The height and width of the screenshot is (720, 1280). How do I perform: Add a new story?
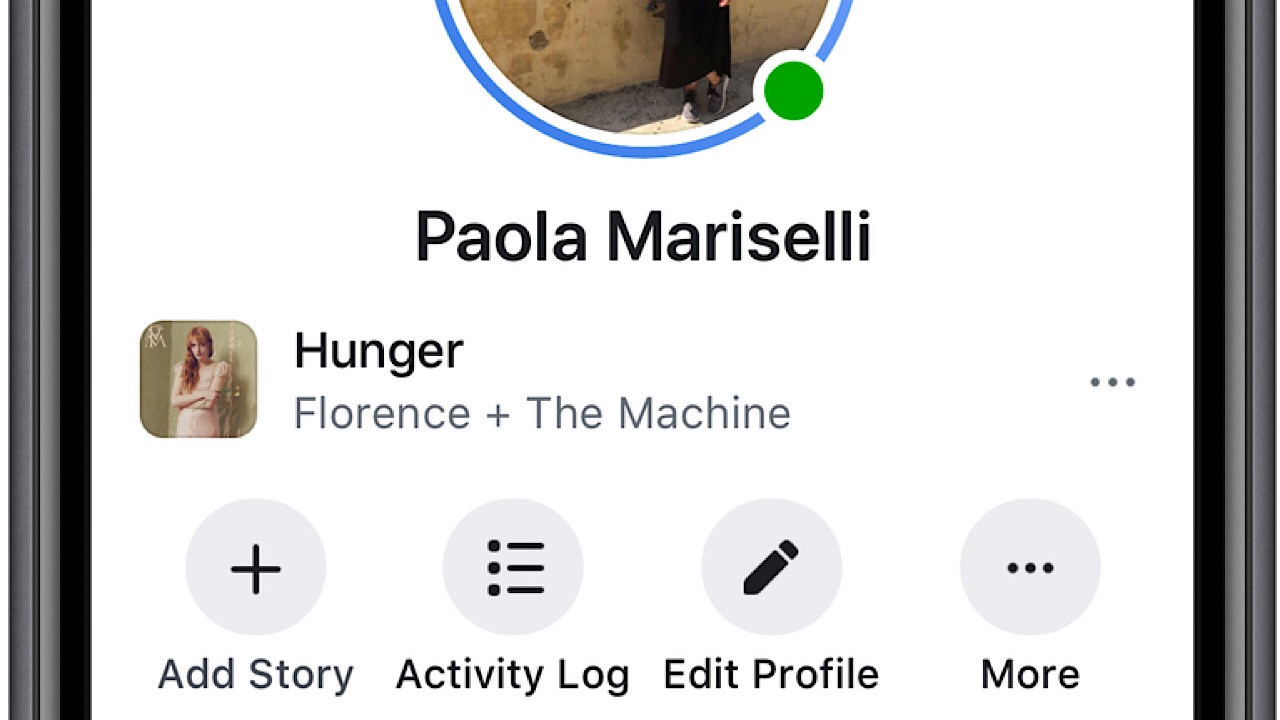256,568
